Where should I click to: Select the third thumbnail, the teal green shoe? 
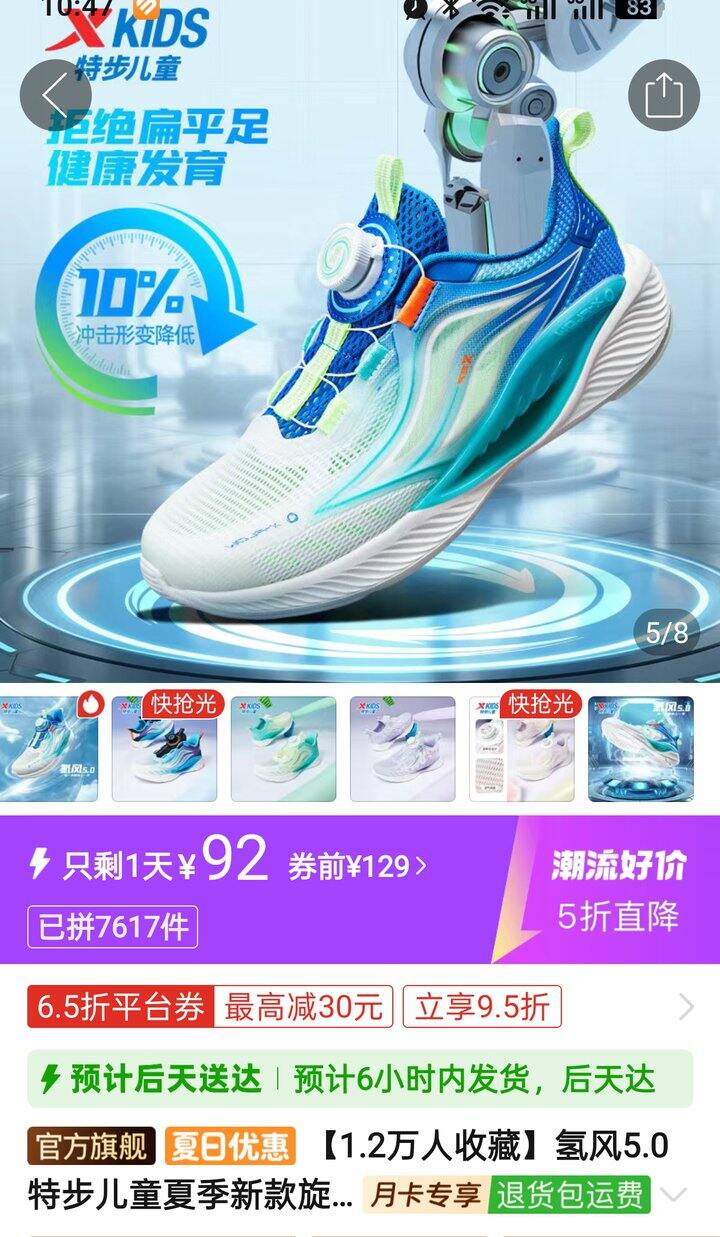click(x=284, y=749)
